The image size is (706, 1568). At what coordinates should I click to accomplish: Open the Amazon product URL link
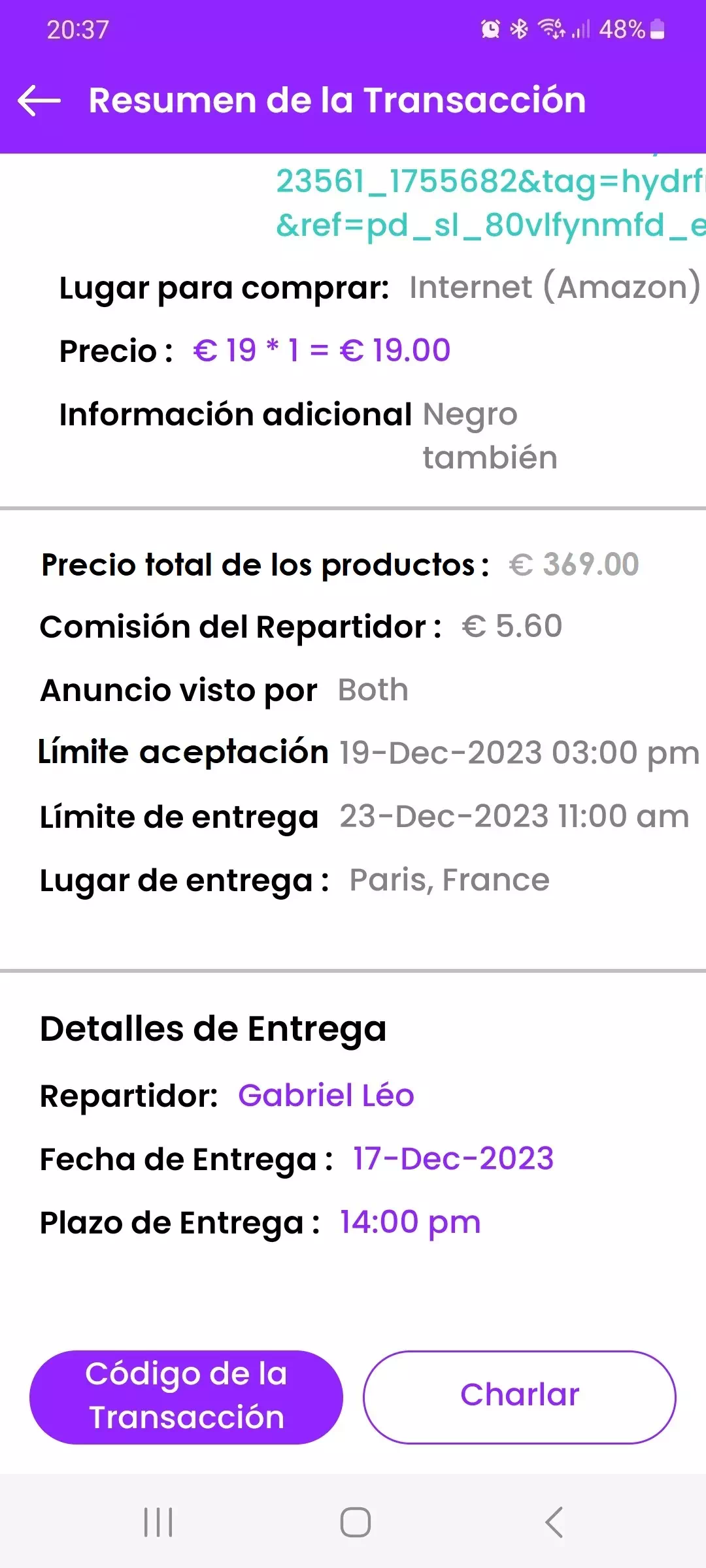(490, 203)
